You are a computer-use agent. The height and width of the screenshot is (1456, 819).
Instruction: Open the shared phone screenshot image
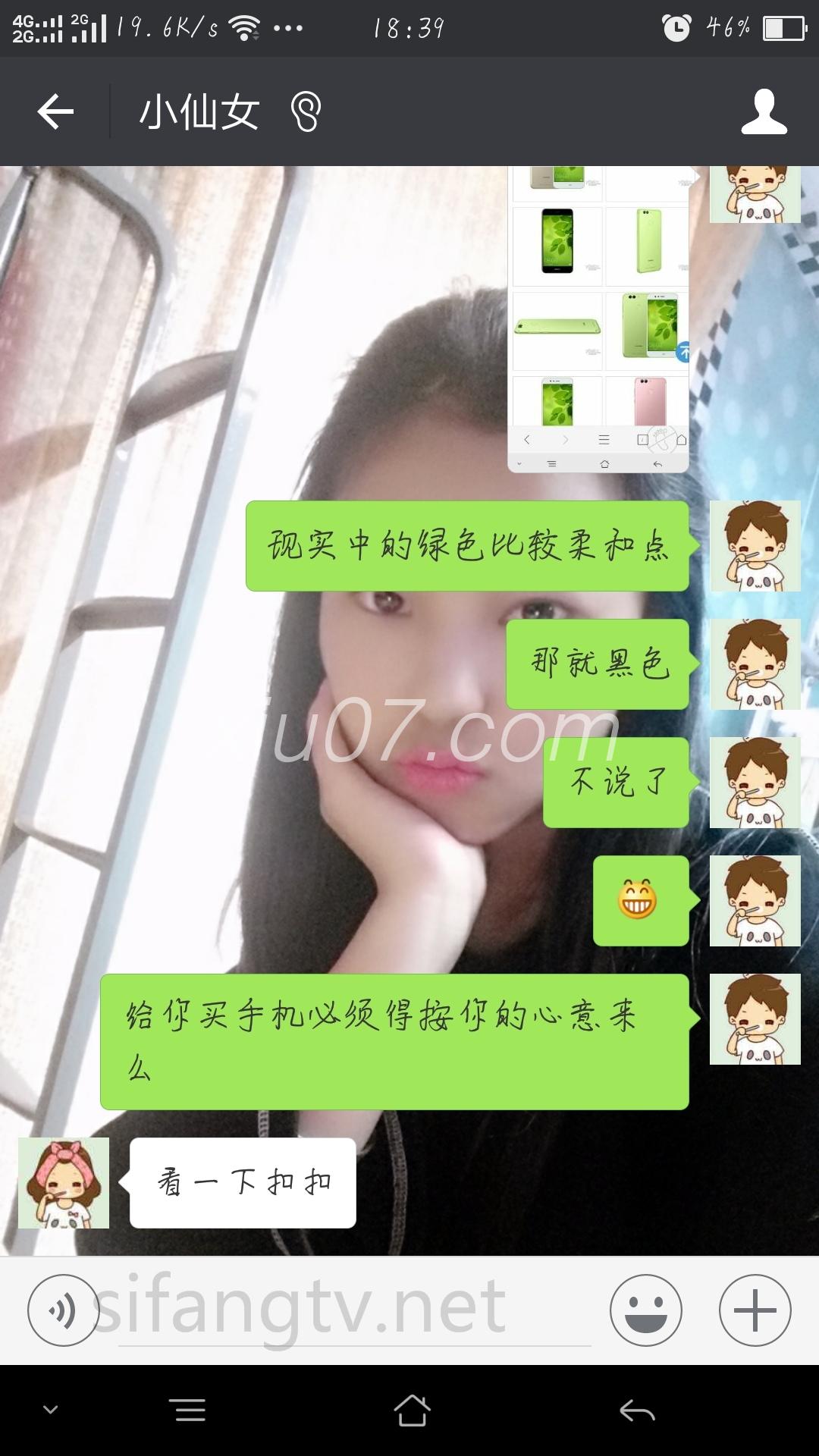598,318
